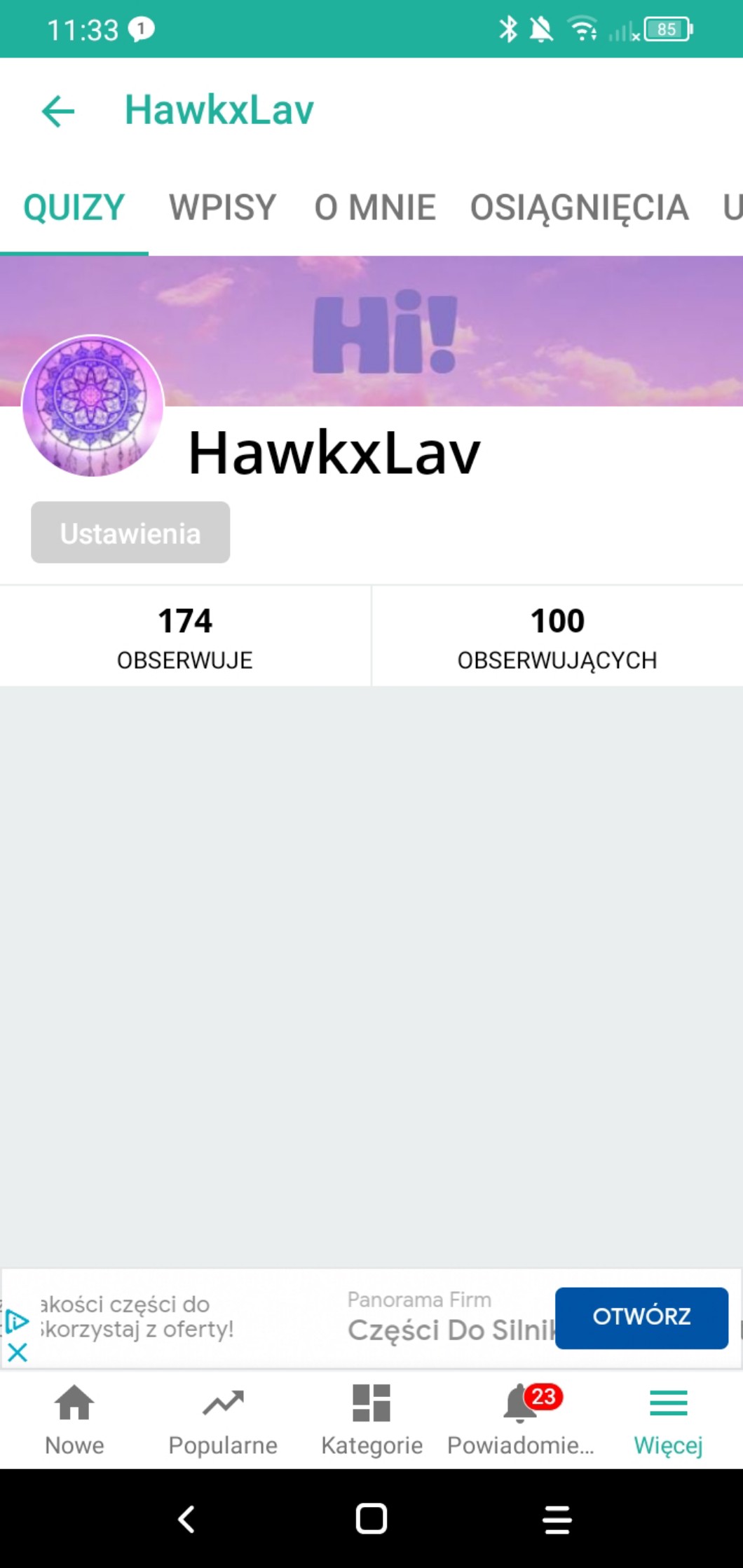The width and height of the screenshot is (743, 1568).
Task: Tap OTWÓRZ on the ad banner
Action: point(641,1317)
